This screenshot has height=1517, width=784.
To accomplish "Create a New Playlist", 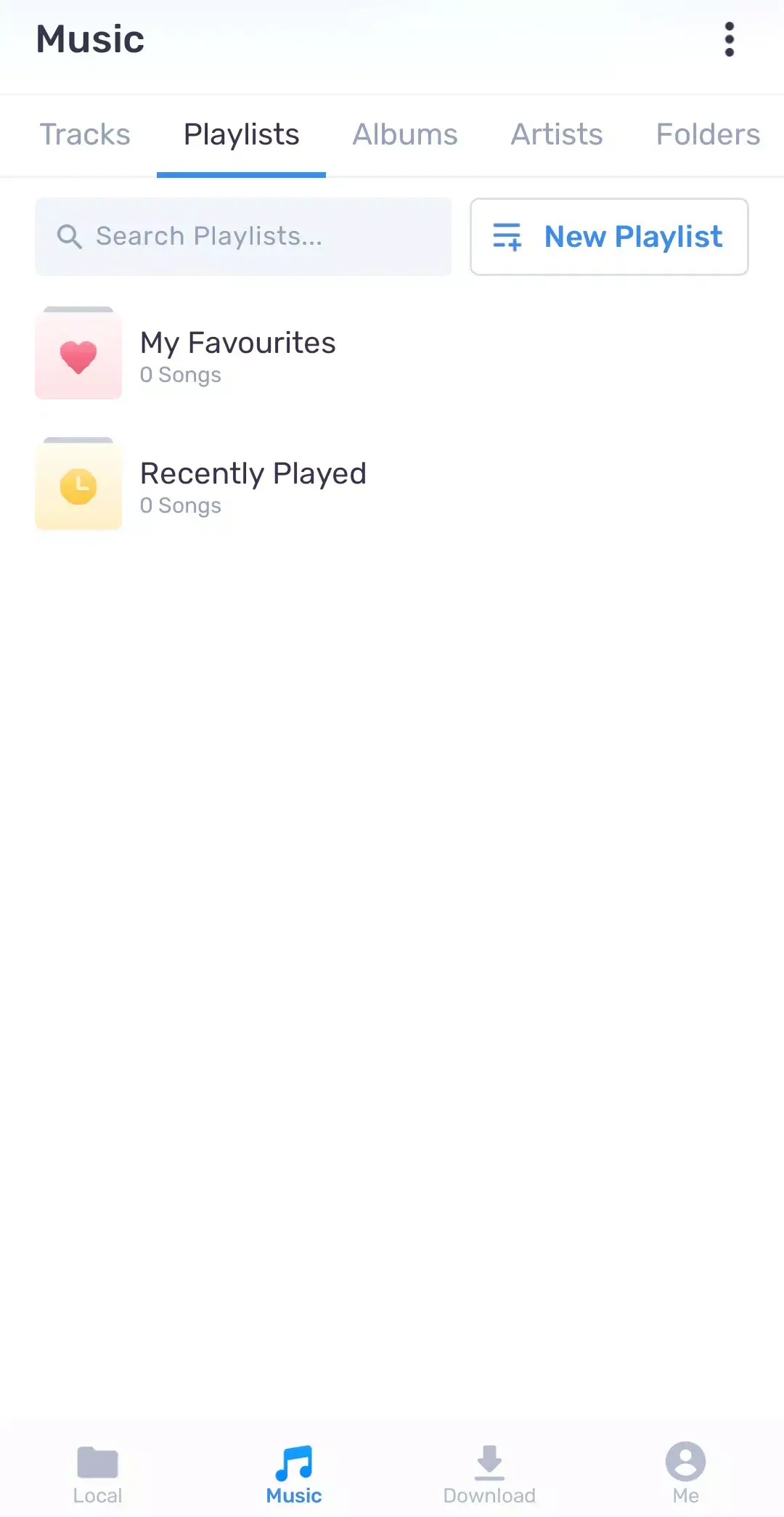I will pyautogui.click(x=609, y=237).
